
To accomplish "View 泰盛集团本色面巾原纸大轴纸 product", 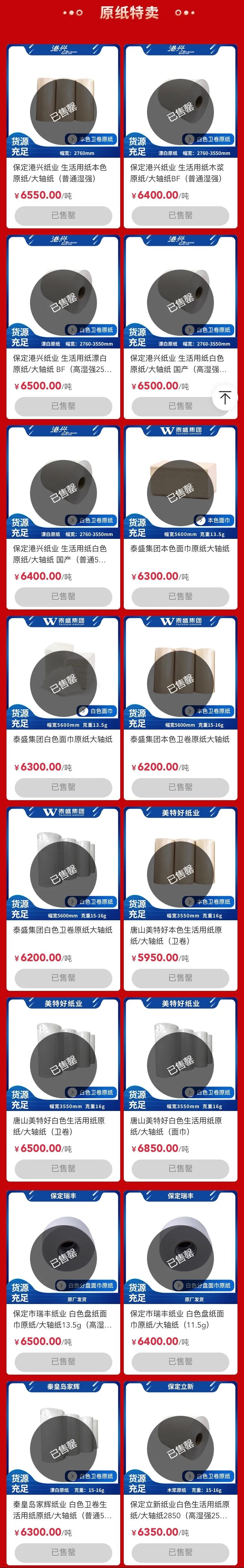I will pos(180,549).
